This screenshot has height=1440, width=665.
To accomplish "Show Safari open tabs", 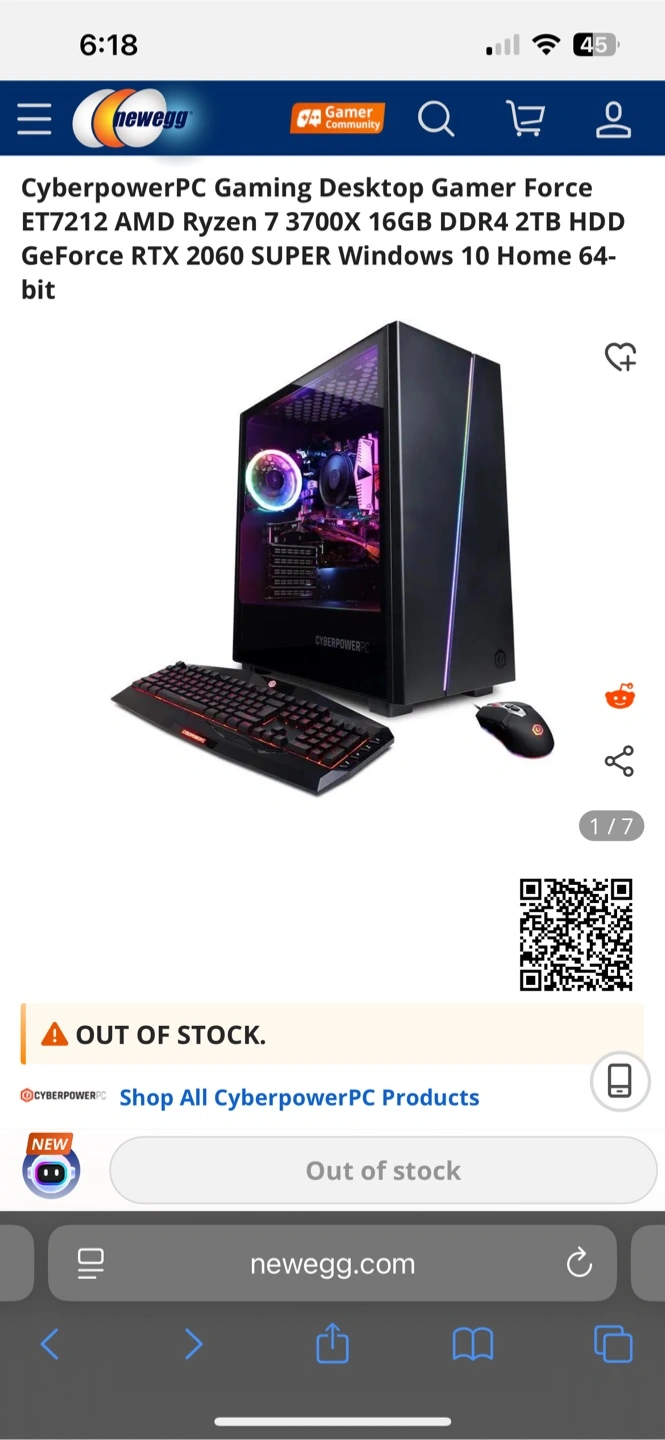I will [613, 1344].
